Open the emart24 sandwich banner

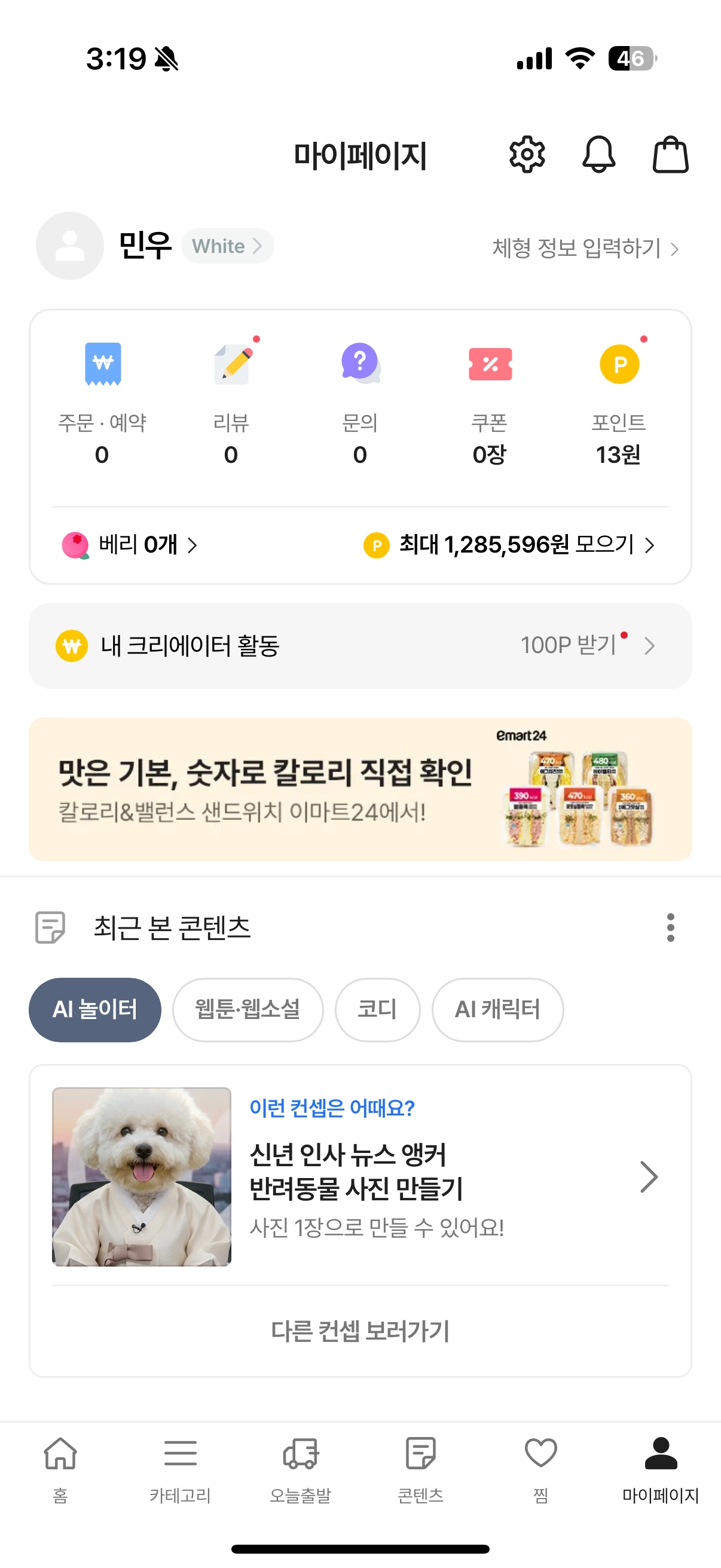click(360, 789)
